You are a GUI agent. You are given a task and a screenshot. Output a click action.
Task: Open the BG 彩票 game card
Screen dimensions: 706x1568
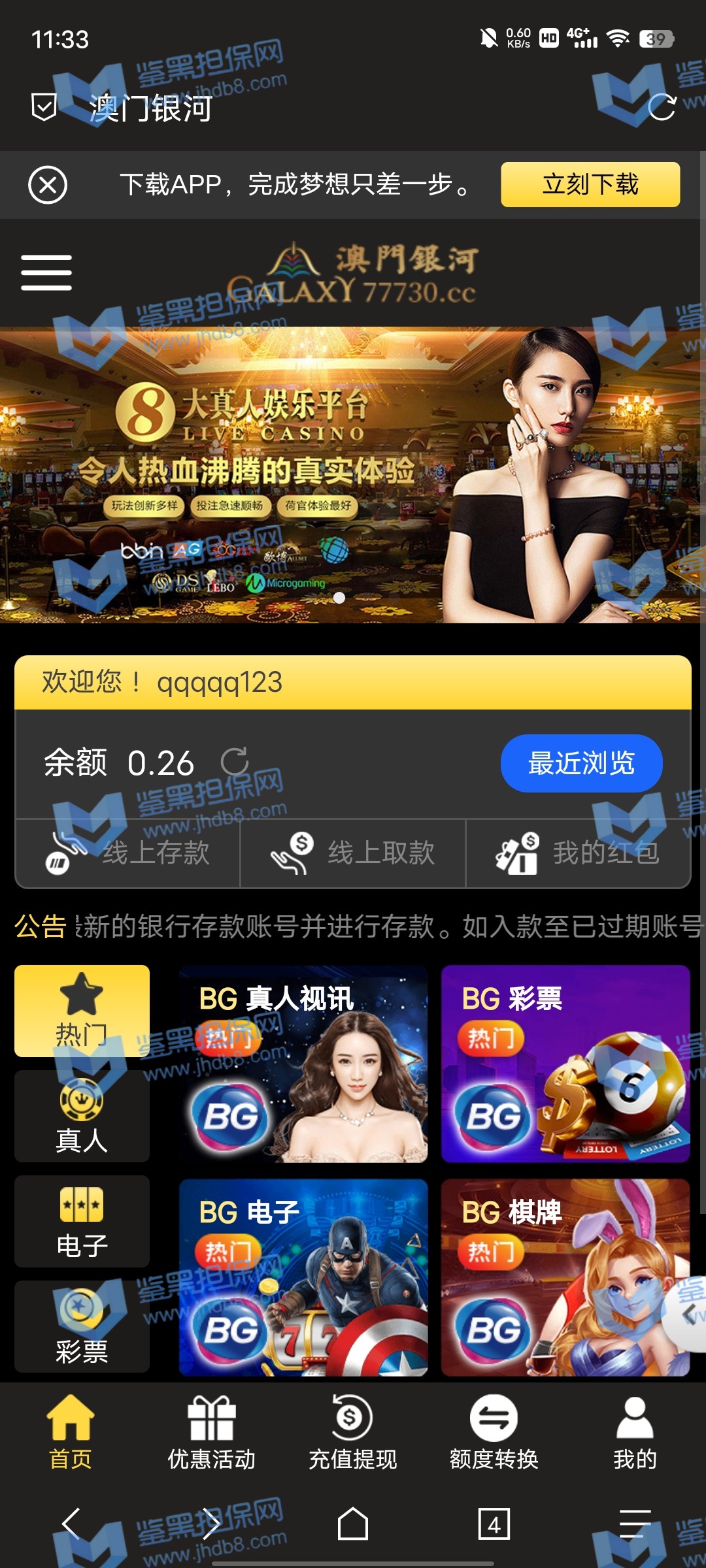565,1064
